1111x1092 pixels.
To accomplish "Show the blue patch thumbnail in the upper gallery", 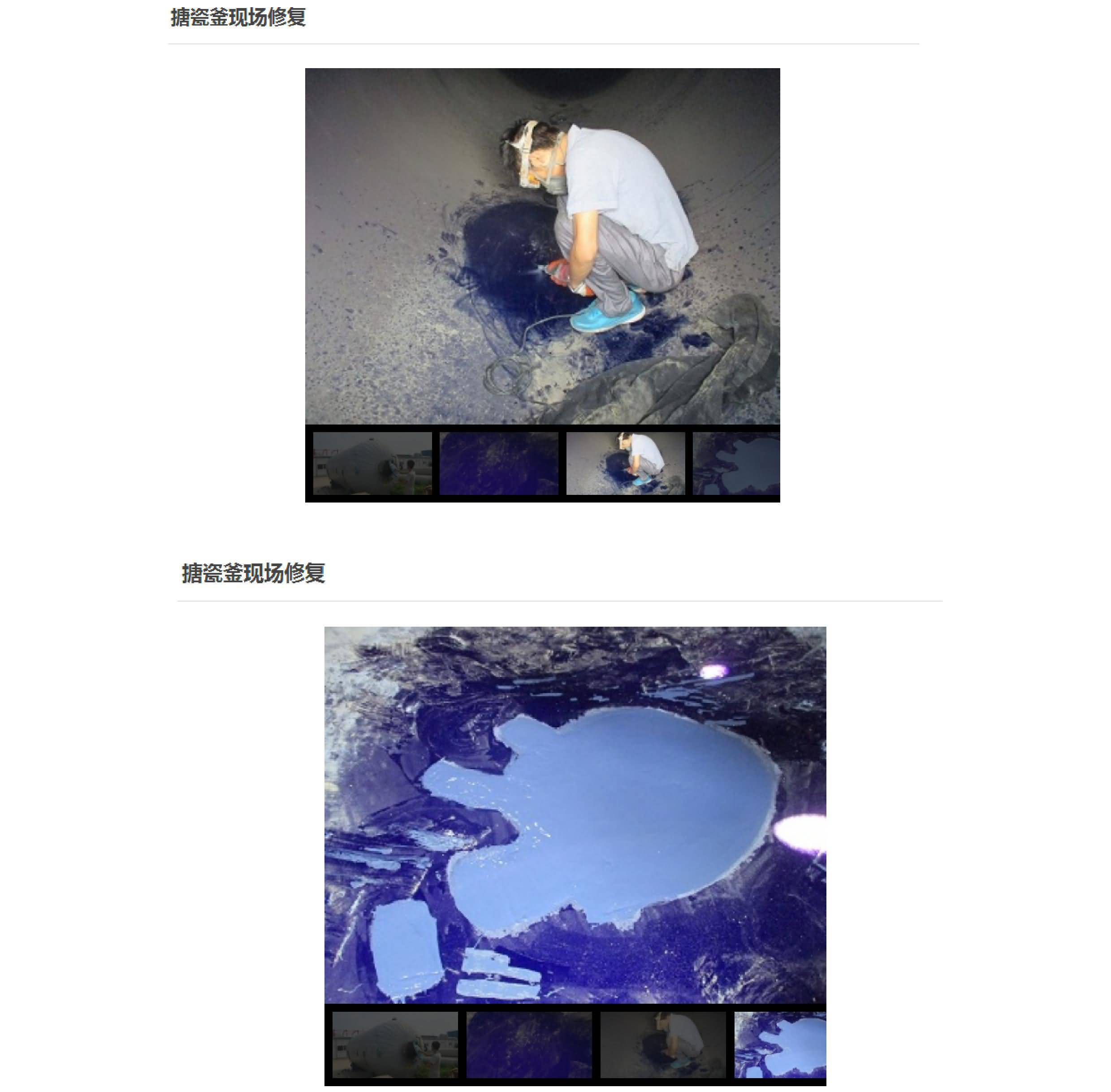I will (736, 464).
